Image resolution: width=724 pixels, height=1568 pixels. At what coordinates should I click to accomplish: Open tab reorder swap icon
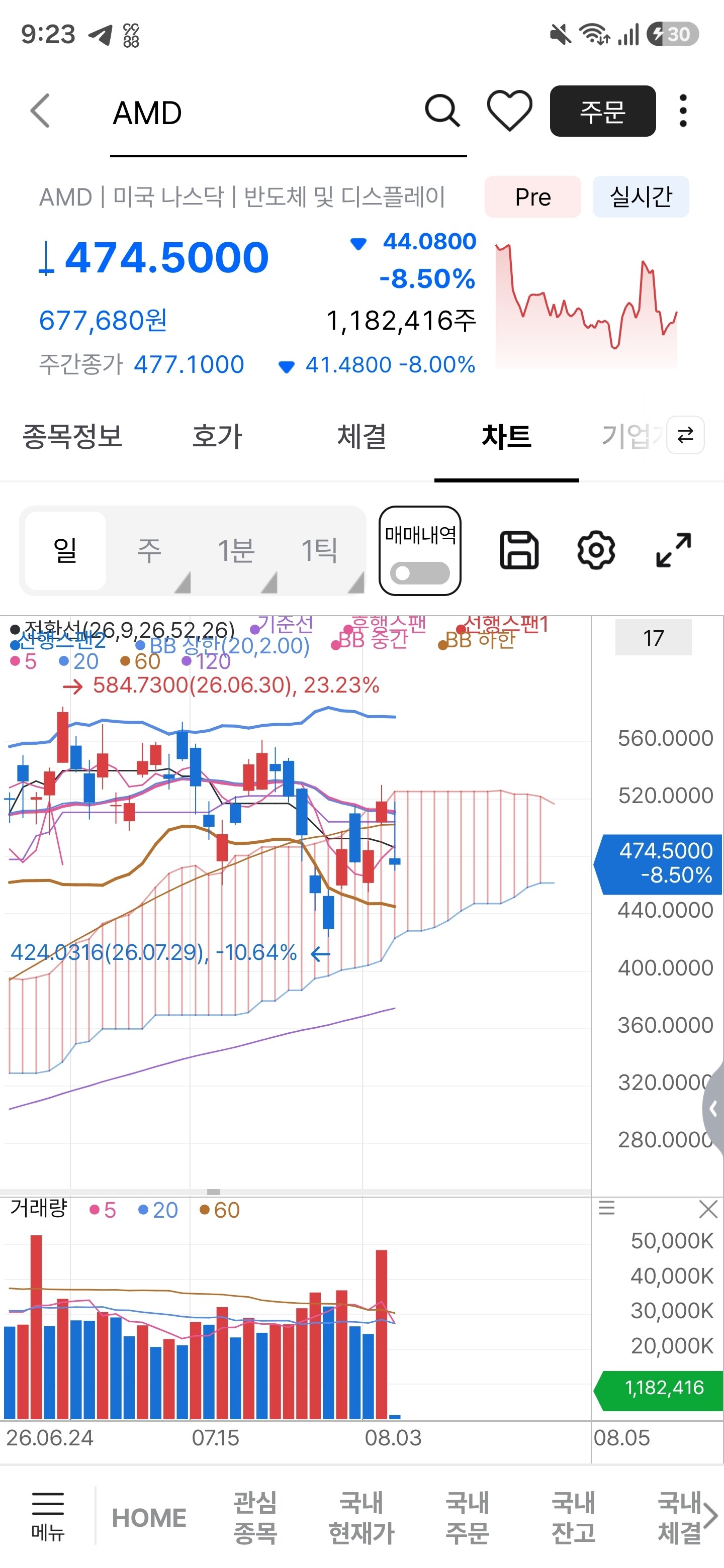[686, 435]
